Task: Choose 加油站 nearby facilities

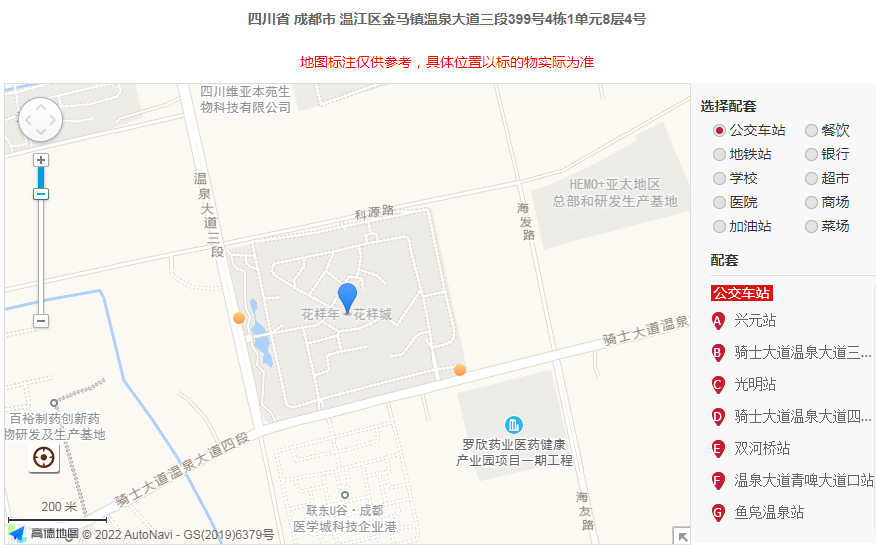Action: point(719,226)
